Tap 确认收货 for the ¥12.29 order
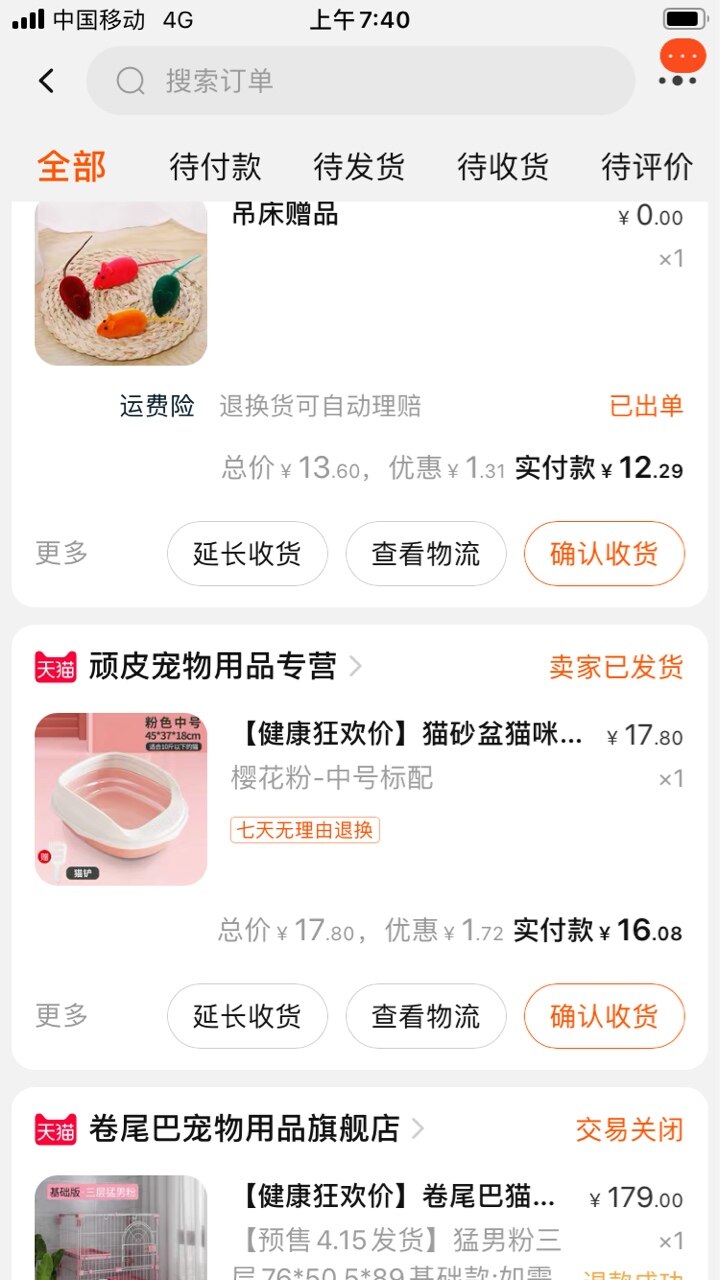This screenshot has height=1280, width=720. (604, 553)
